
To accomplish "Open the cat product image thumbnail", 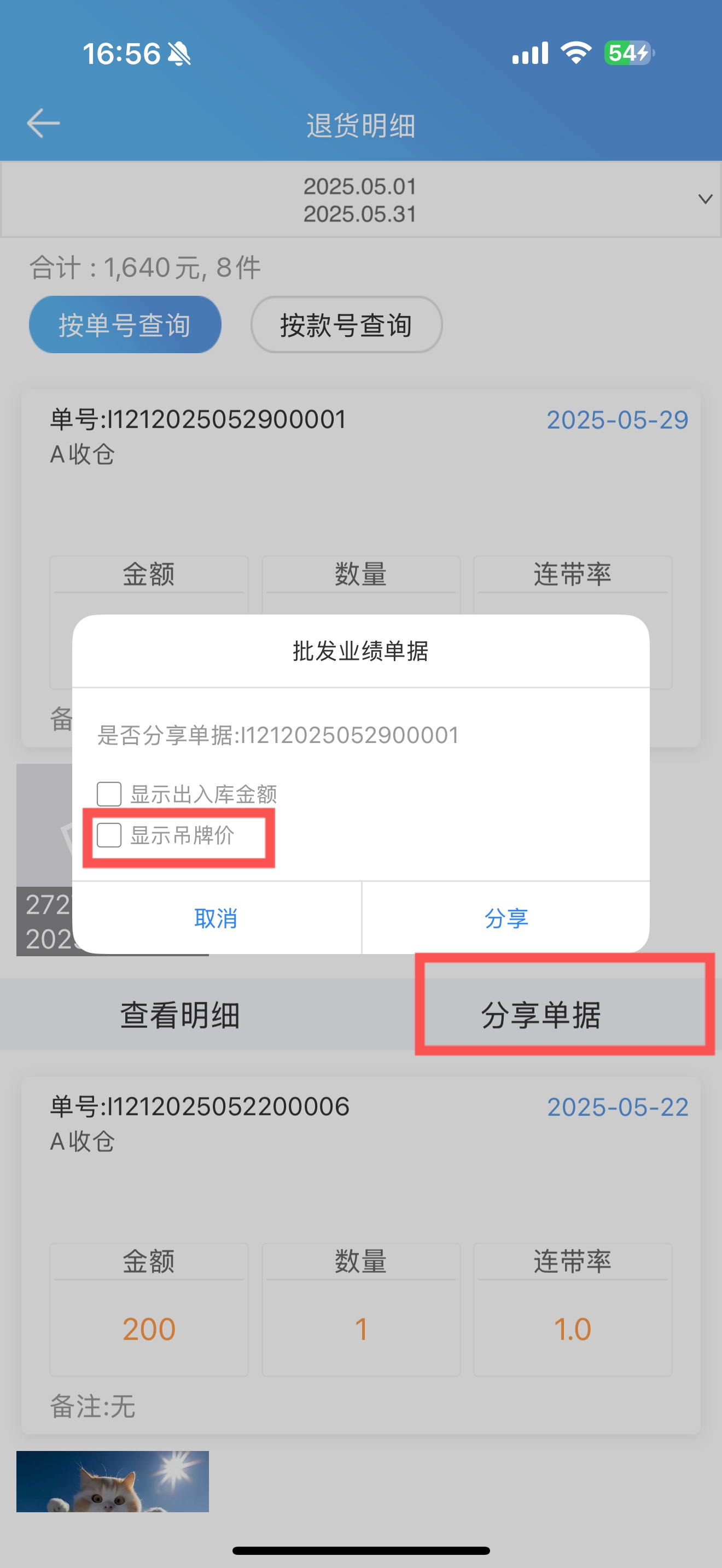I will click(113, 1481).
